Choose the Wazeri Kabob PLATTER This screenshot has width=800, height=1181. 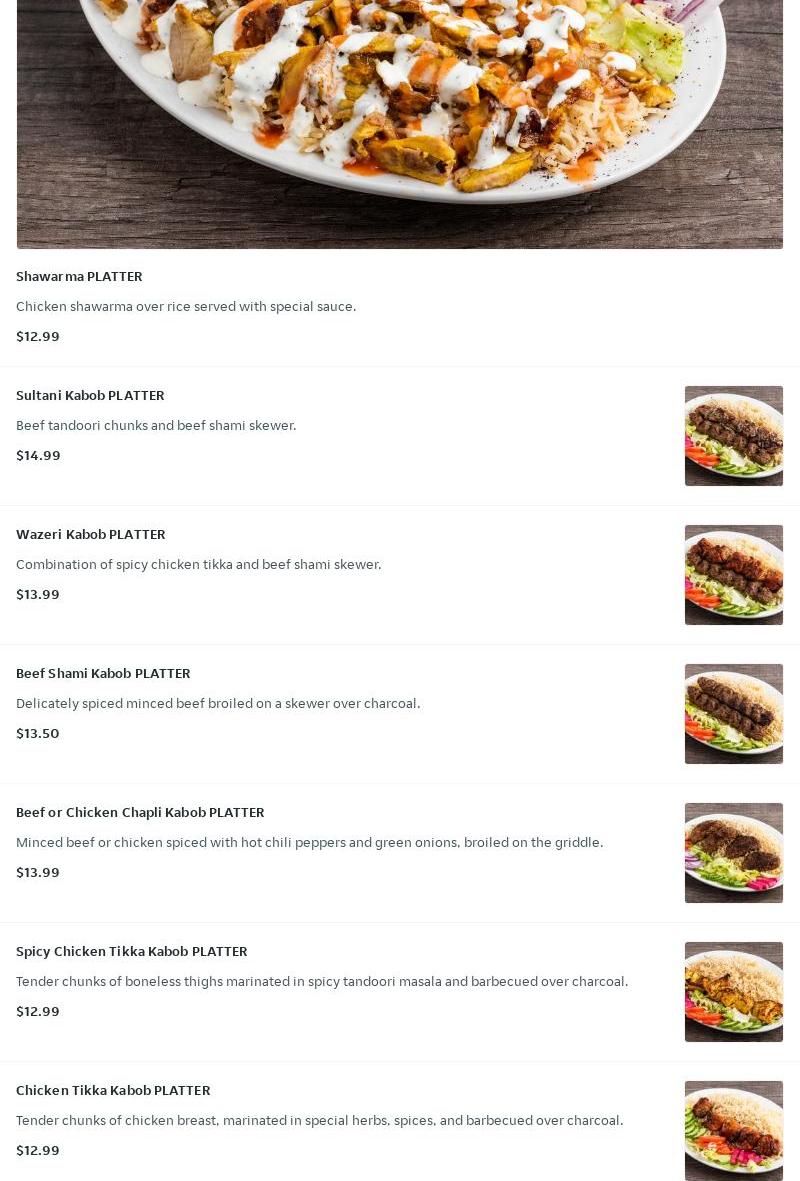click(91, 534)
